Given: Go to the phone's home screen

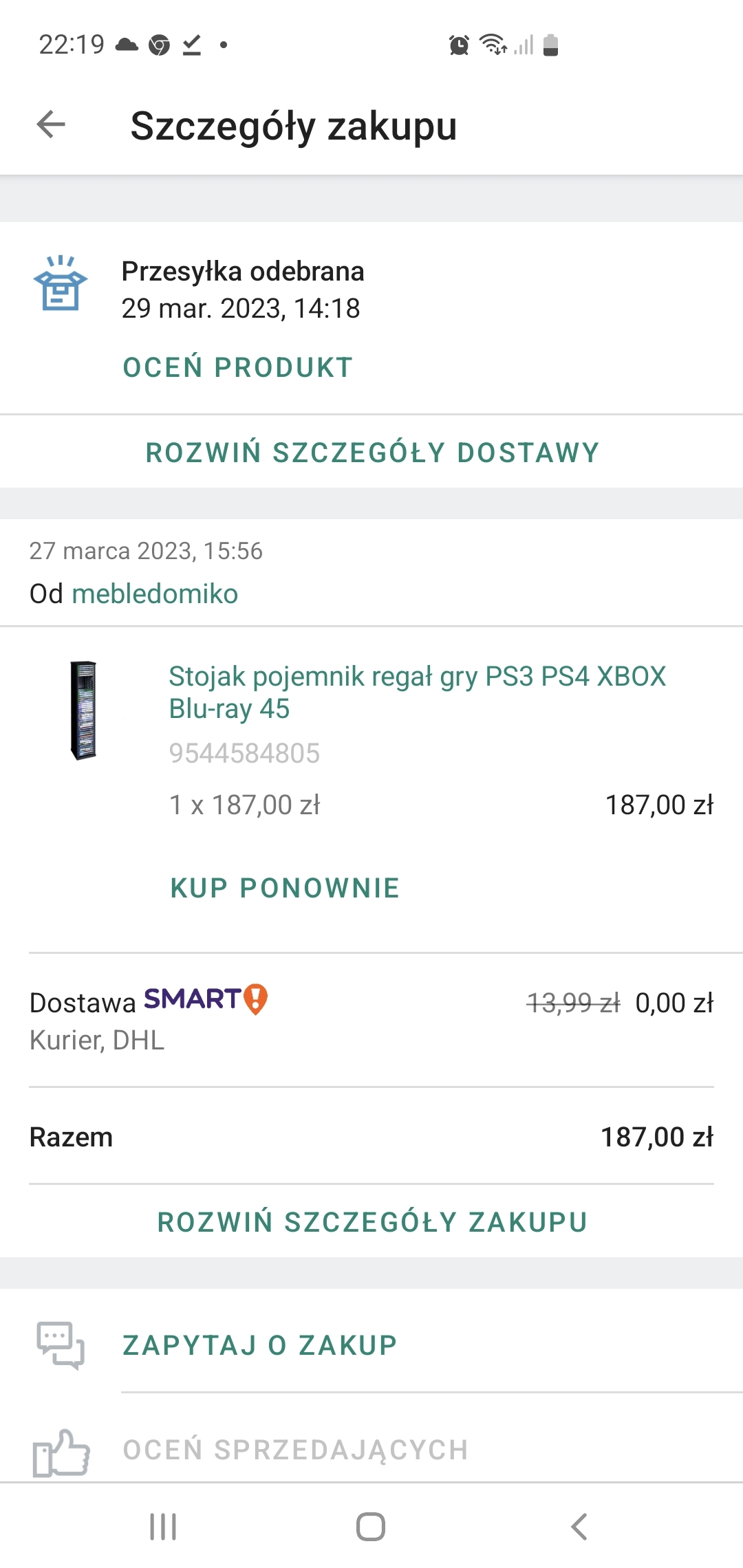Looking at the screenshot, I should (x=371, y=1527).
